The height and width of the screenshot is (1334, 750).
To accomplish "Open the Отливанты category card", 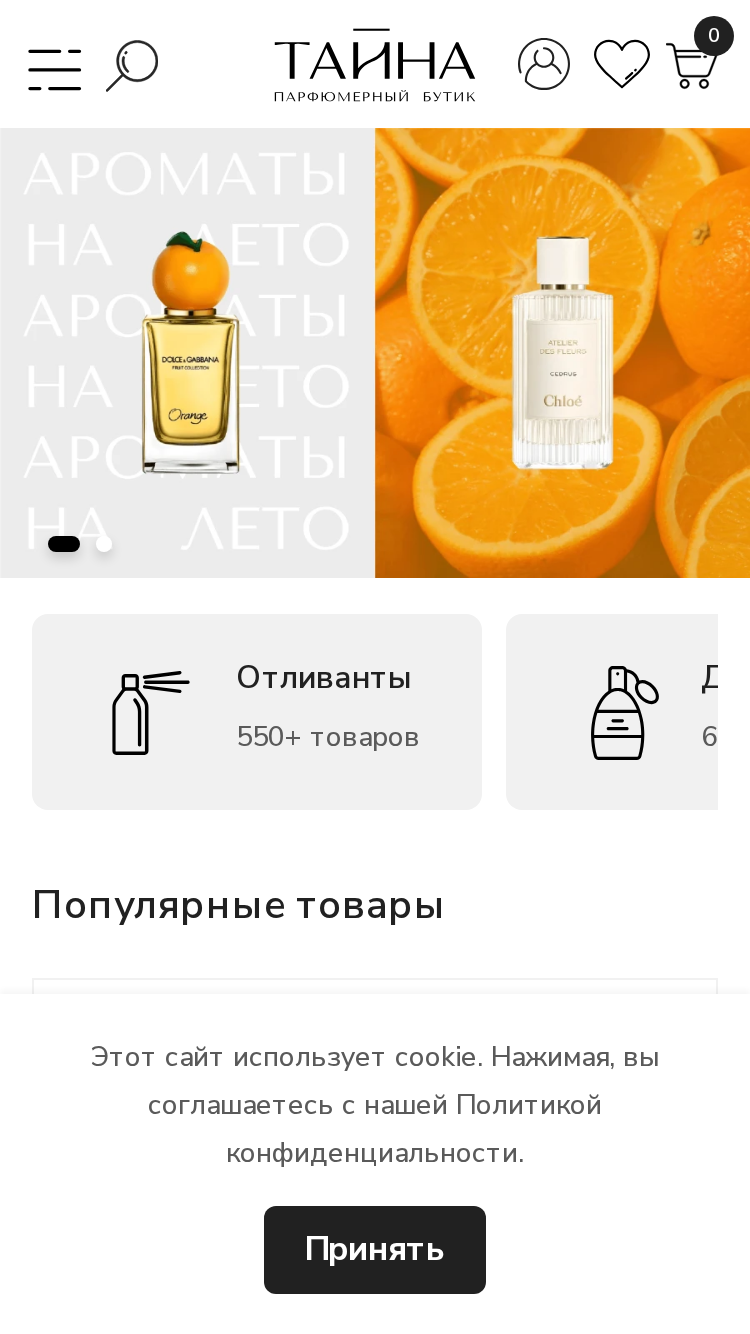I will 257,712.
